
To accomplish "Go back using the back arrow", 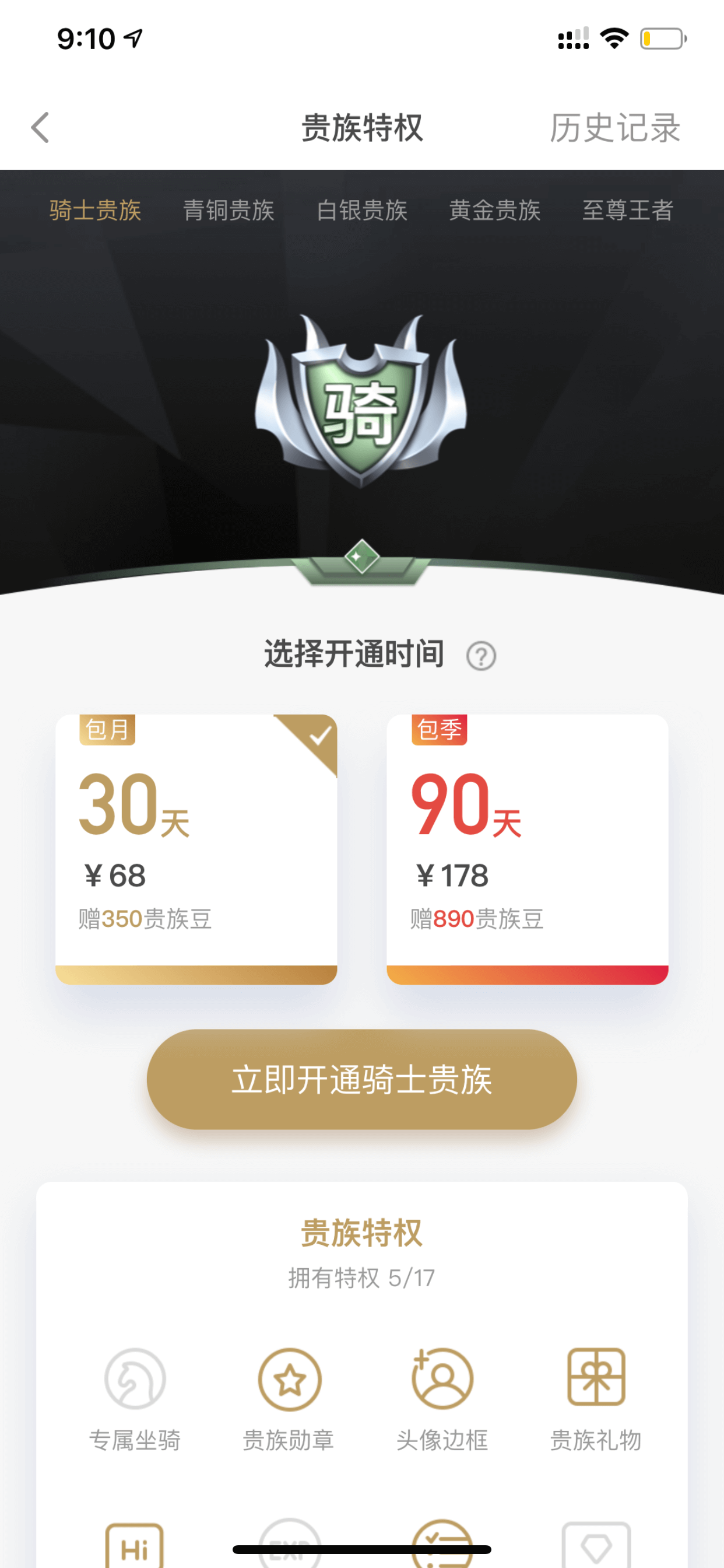I will (40, 128).
